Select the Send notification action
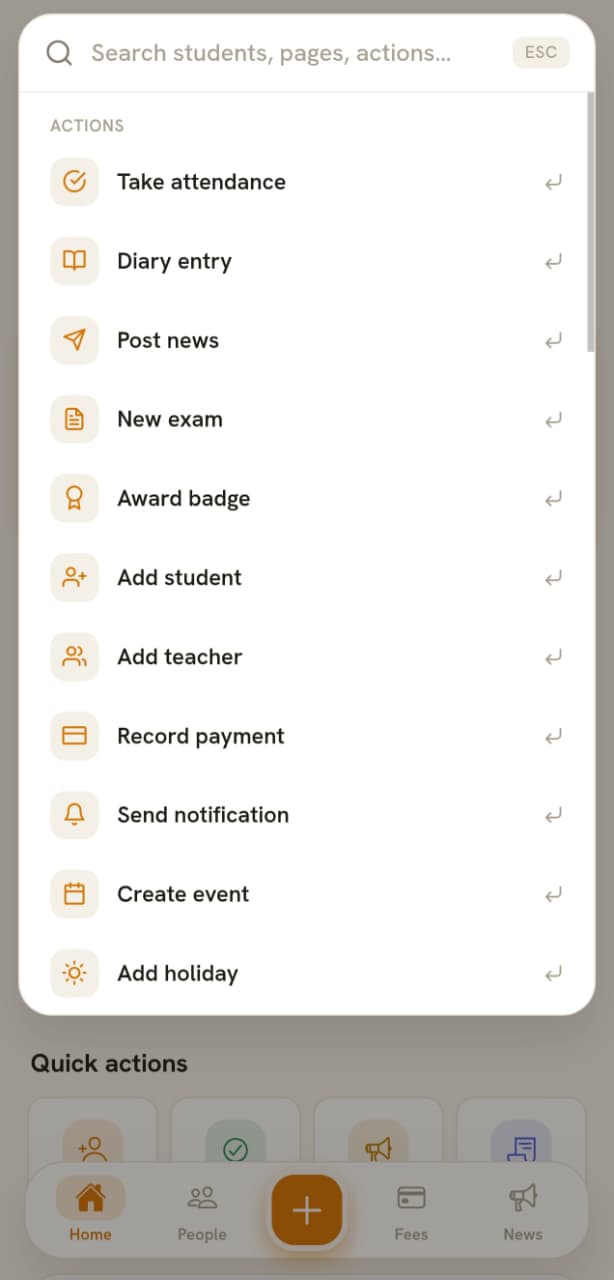 click(x=306, y=815)
